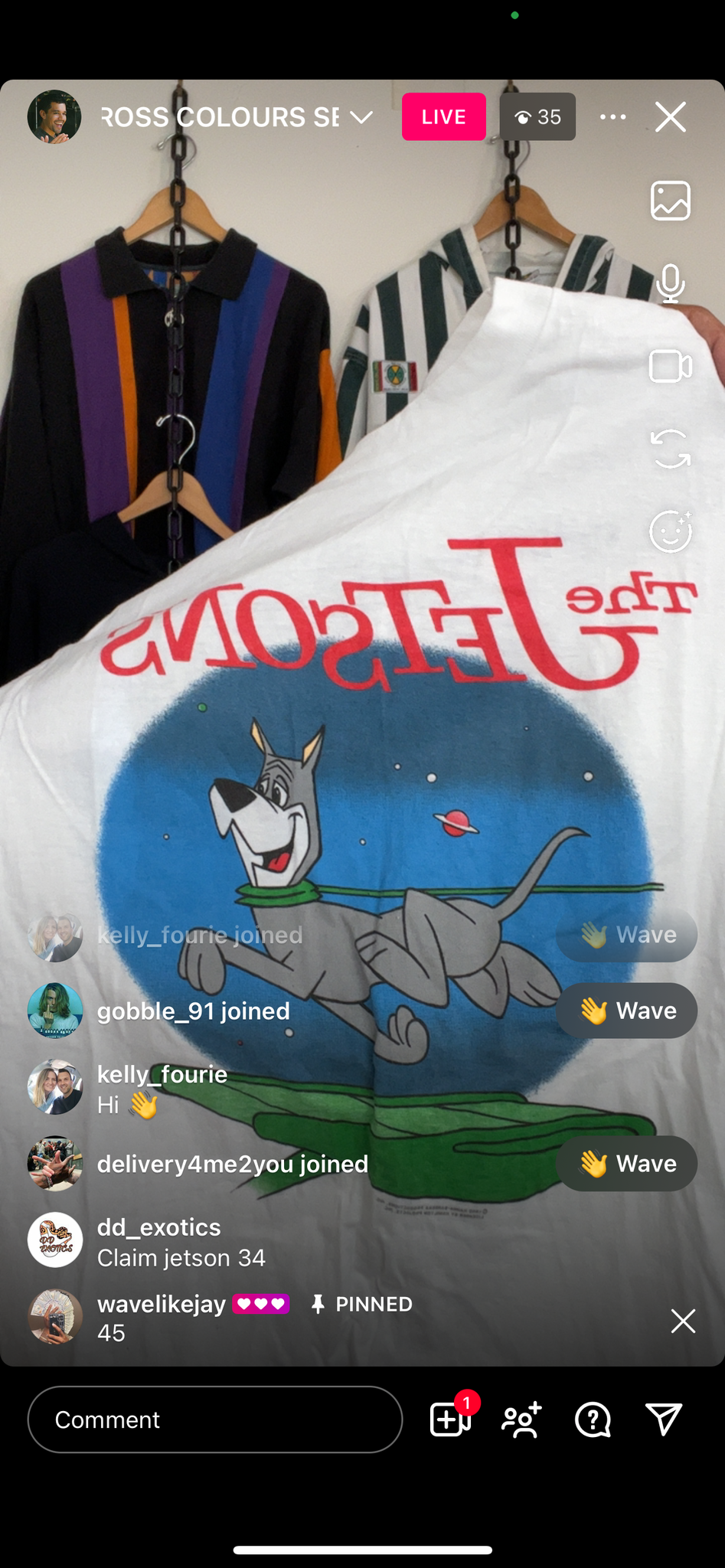This screenshot has height=1568, width=725.
Task: Close the live broadcast
Action: click(x=671, y=117)
